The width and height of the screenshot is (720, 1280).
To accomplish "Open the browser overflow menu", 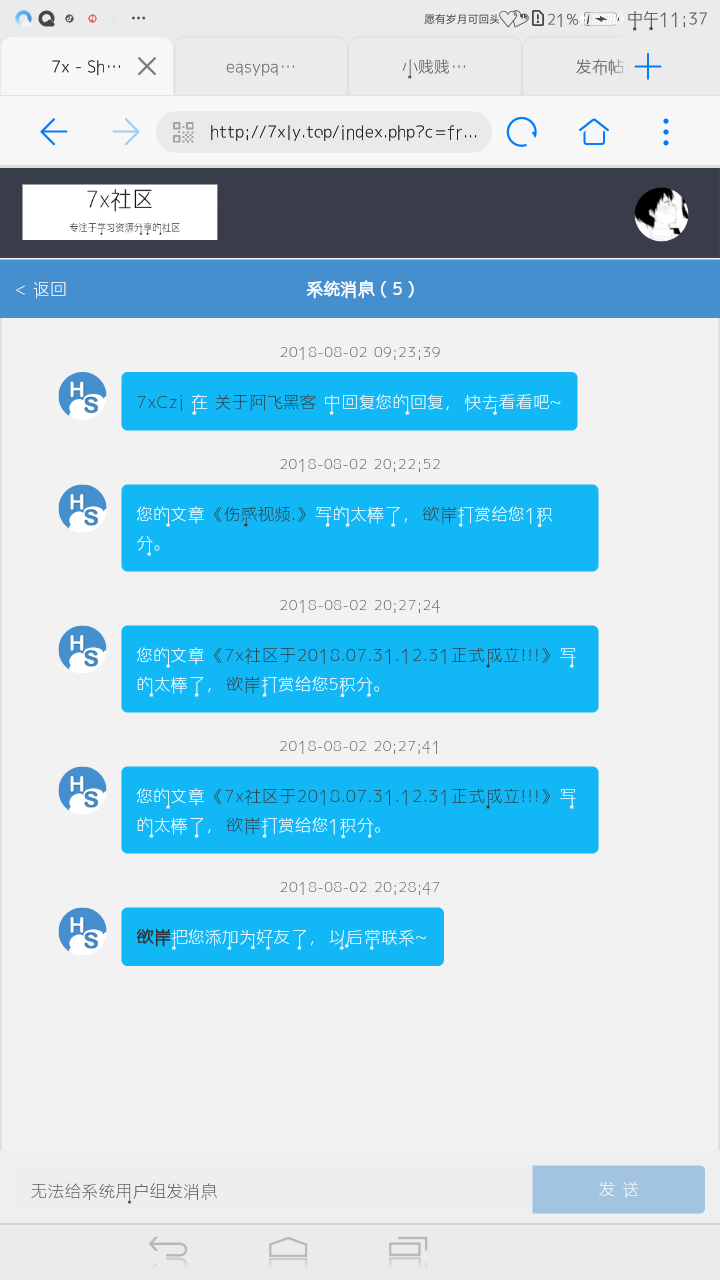I will click(x=666, y=132).
